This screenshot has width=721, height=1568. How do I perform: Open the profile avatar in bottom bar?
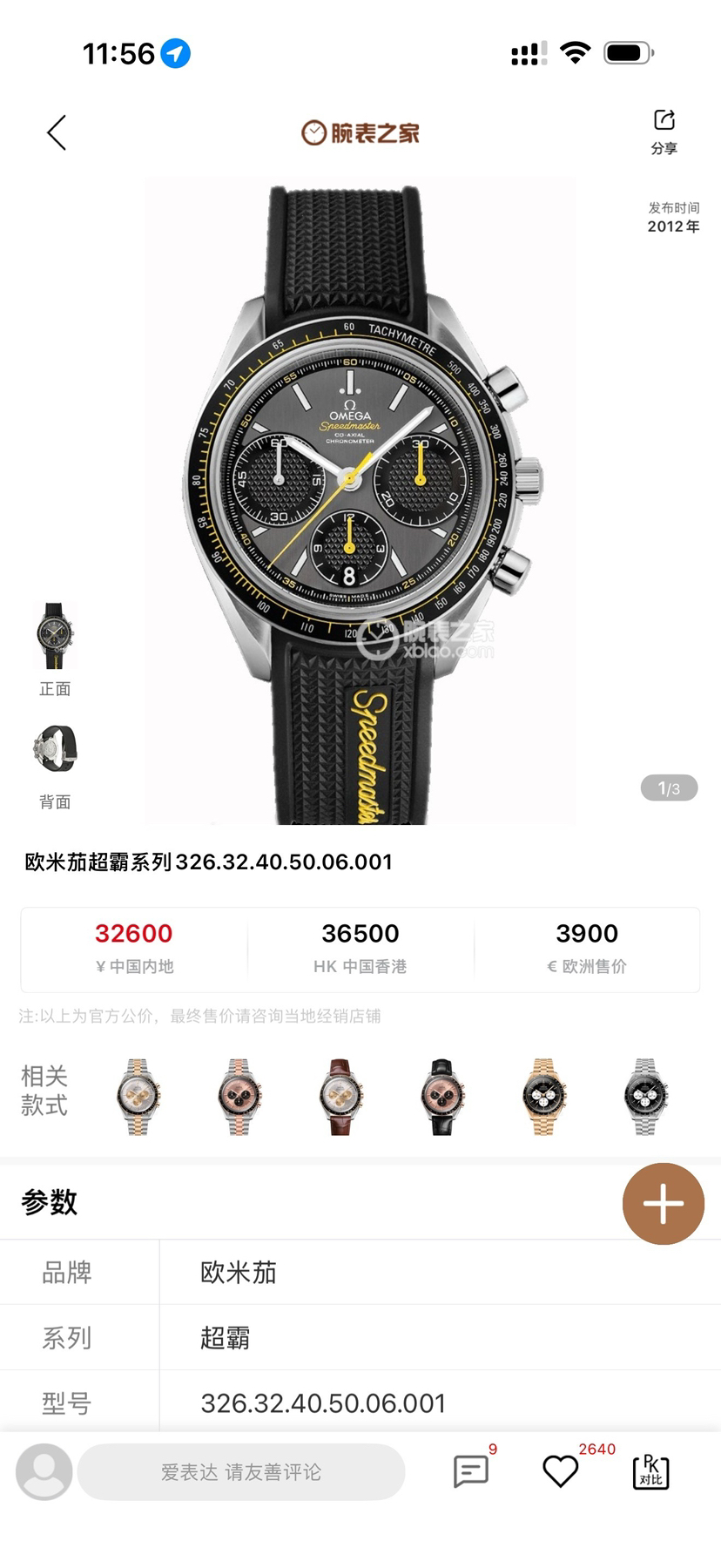pos(44,1471)
